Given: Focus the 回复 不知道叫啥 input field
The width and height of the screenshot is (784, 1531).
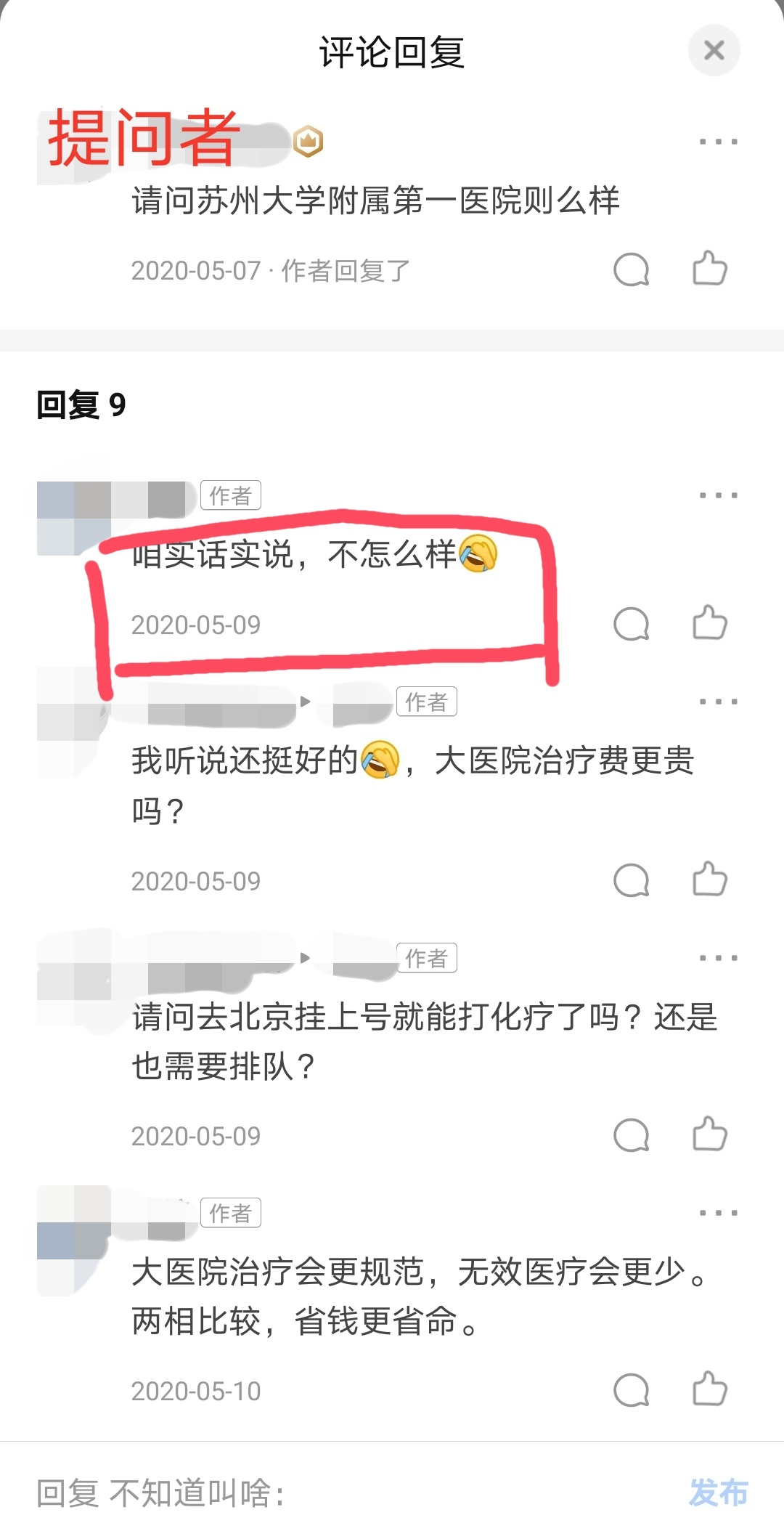Looking at the screenshot, I should point(327,1493).
